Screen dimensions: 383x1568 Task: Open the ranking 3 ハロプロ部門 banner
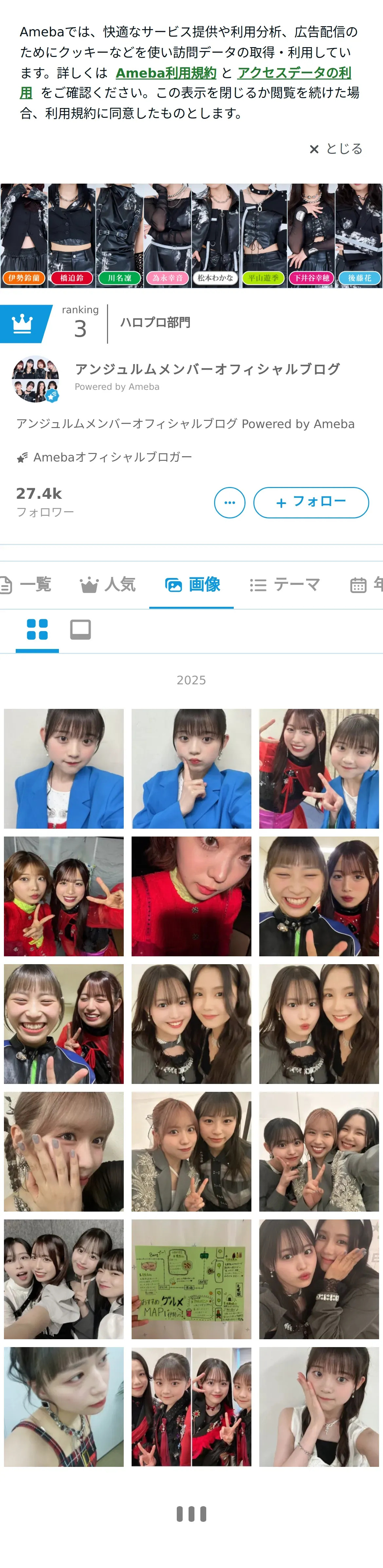(x=96, y=324)
